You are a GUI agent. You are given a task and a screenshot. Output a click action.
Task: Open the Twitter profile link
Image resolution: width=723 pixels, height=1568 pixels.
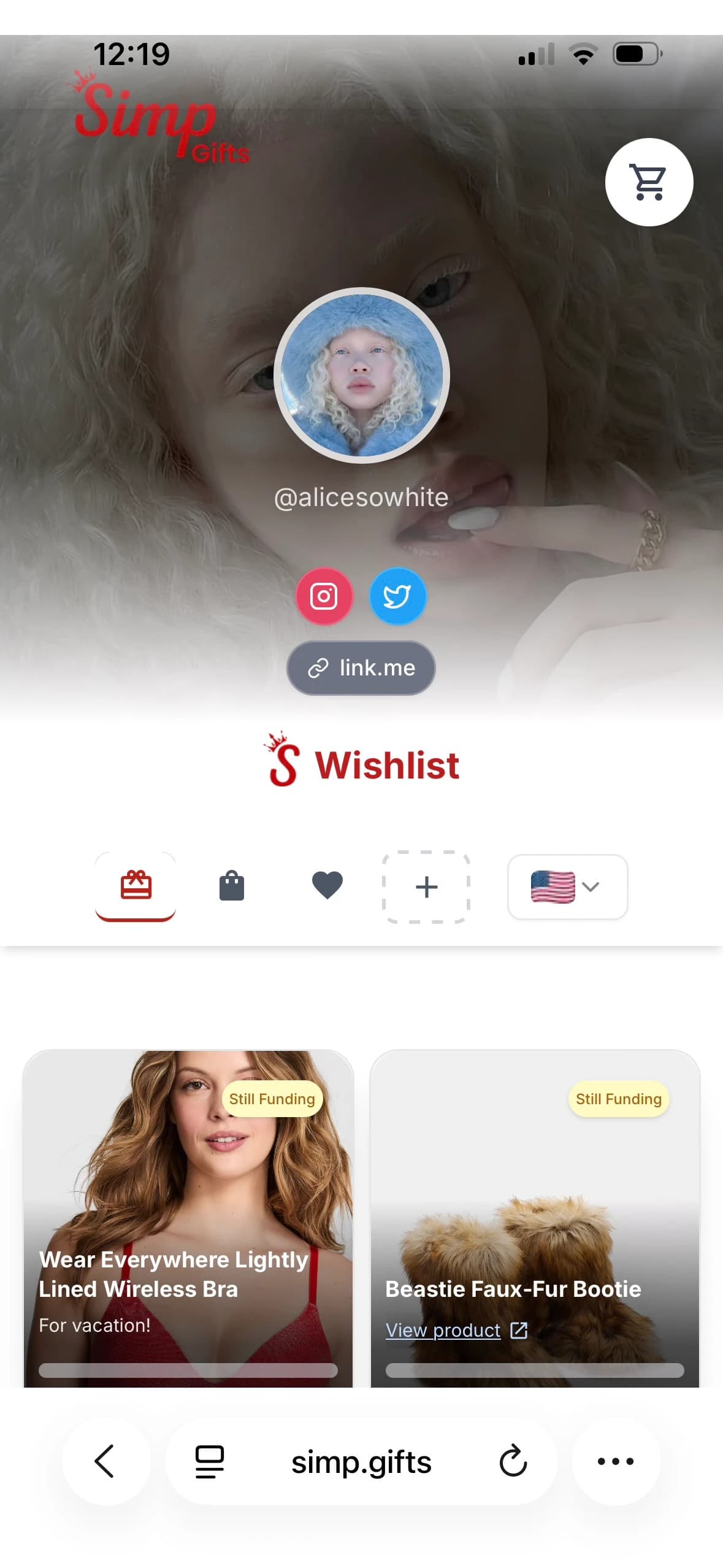click(397, 596)
